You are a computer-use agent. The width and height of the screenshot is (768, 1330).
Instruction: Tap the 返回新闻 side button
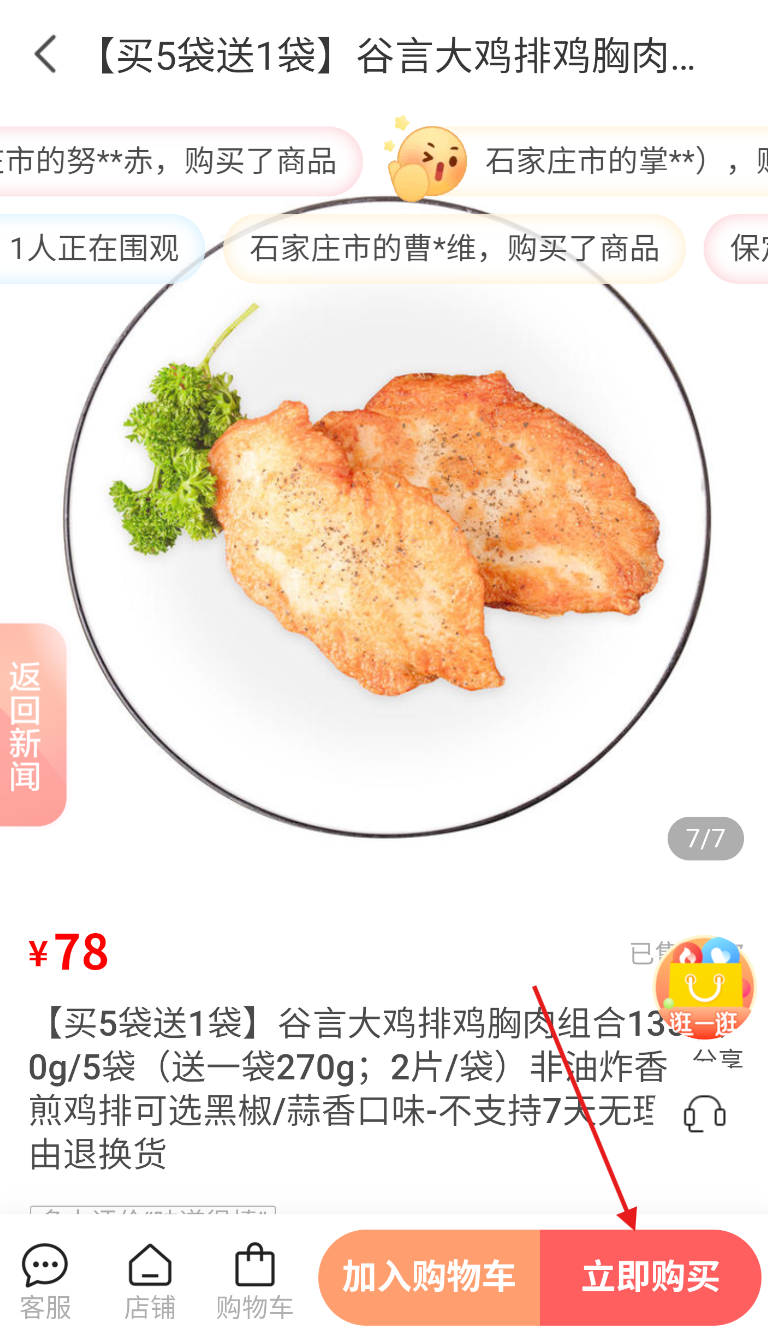(x=28, y=725)
